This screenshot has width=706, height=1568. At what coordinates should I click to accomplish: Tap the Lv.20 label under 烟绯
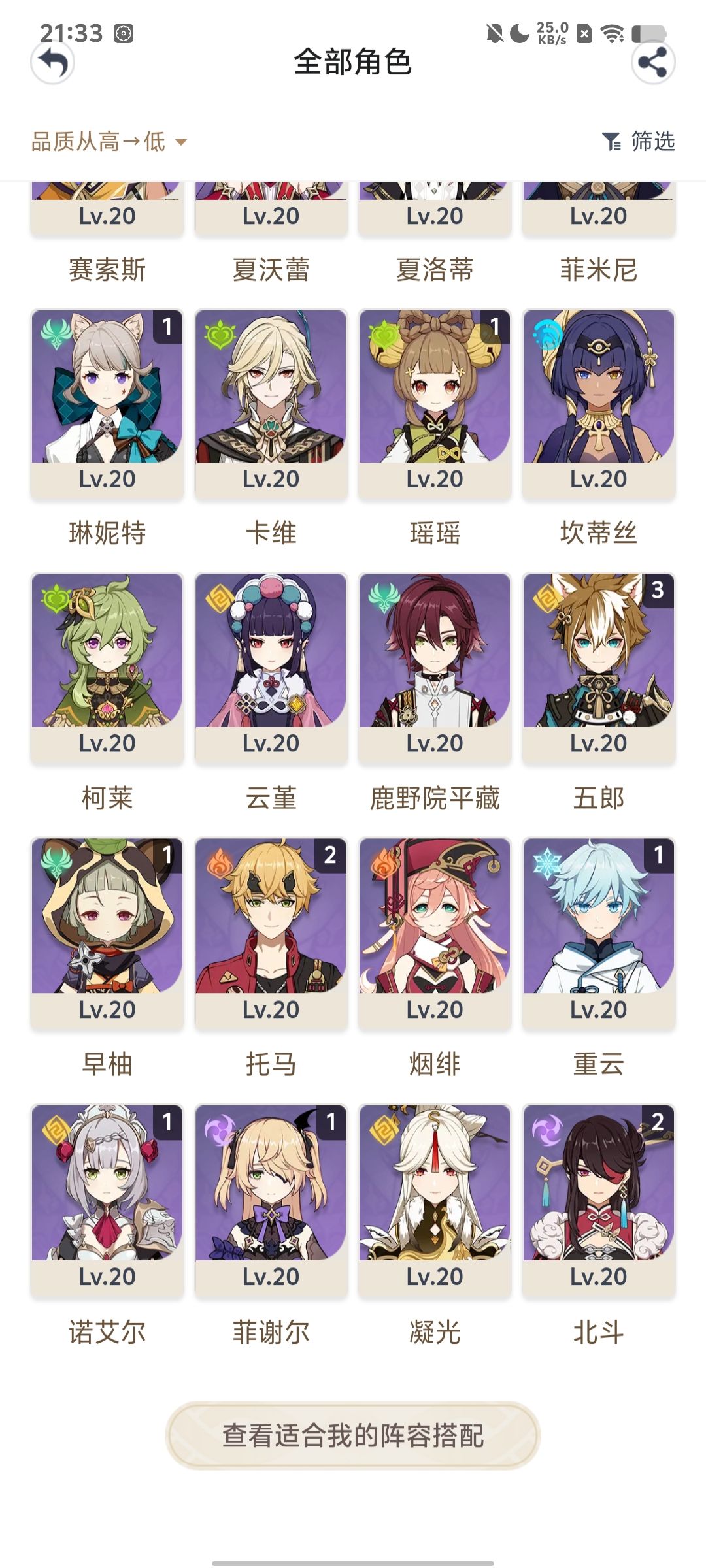tap(435, 1007)
